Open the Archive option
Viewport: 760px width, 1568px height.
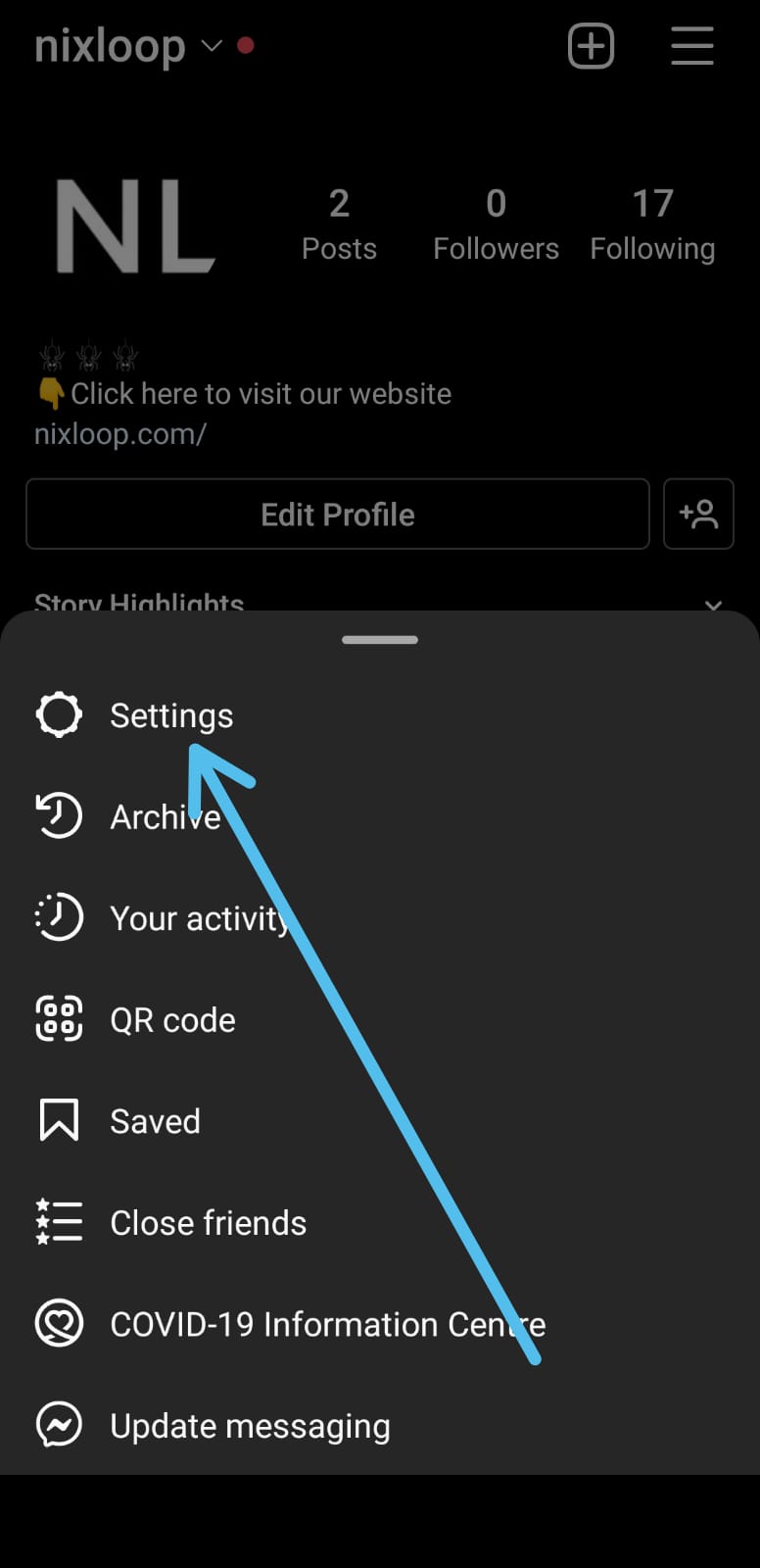click(x=380, y=816)
